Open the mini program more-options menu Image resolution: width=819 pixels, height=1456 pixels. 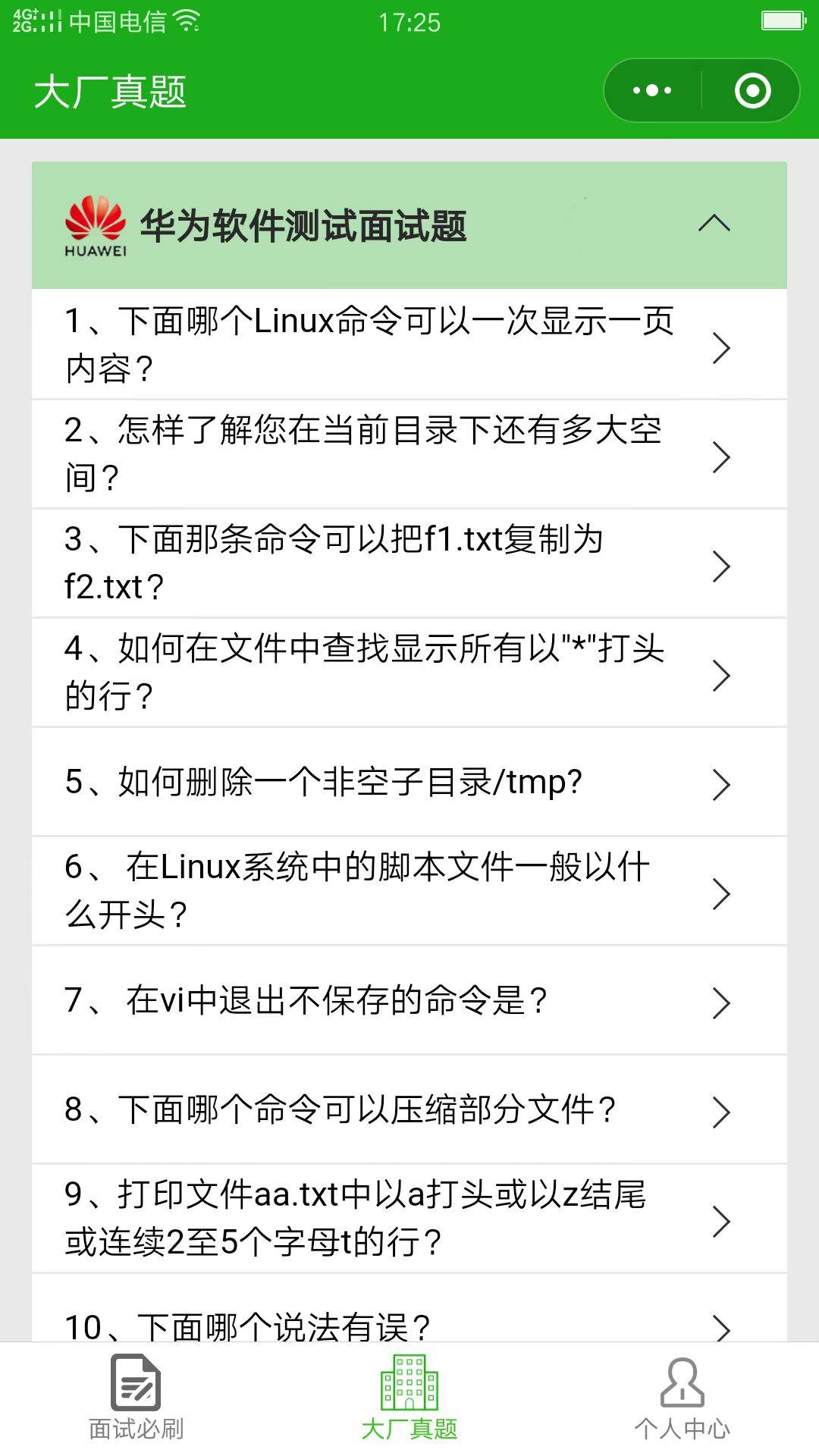coord(652,91)
